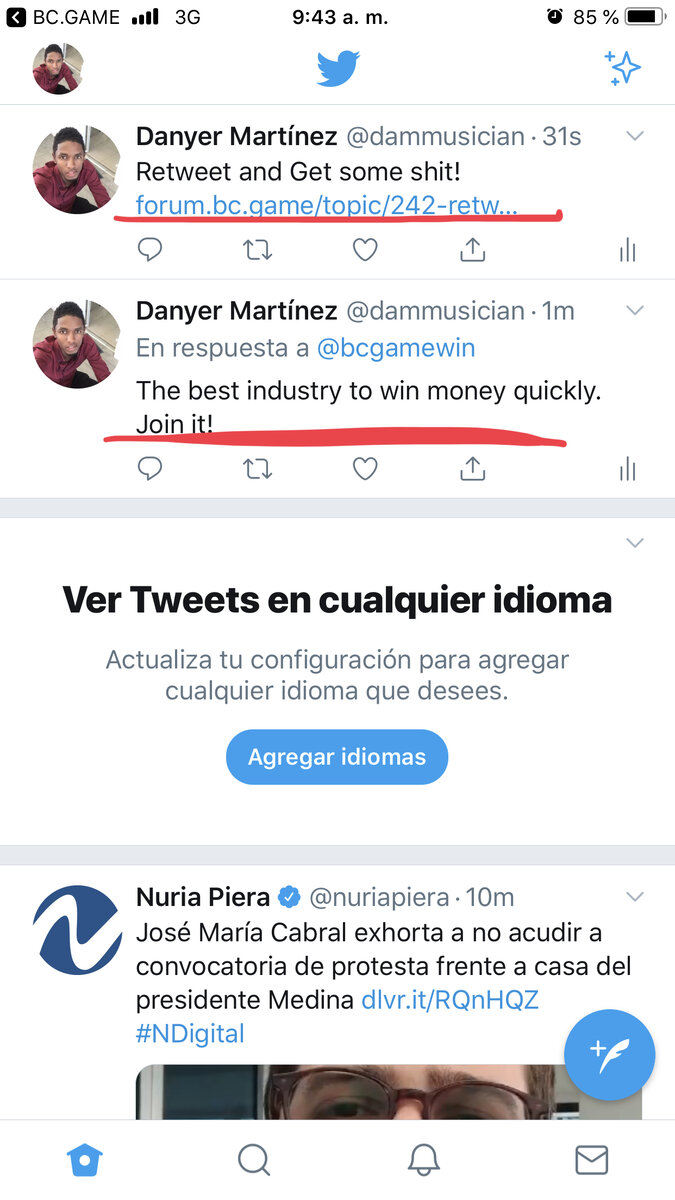
Task: Switch to the Search tab
Action: click(x=254, y=1160)
